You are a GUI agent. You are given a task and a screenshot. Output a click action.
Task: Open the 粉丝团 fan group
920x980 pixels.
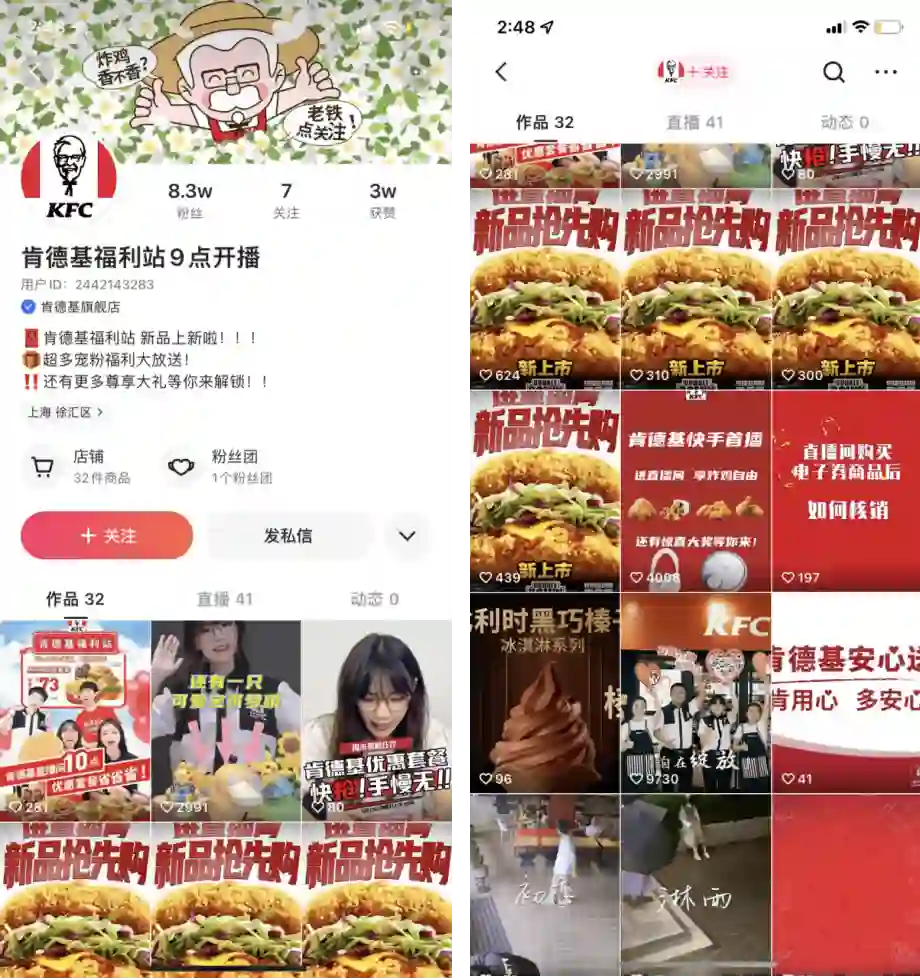point(218,466)
